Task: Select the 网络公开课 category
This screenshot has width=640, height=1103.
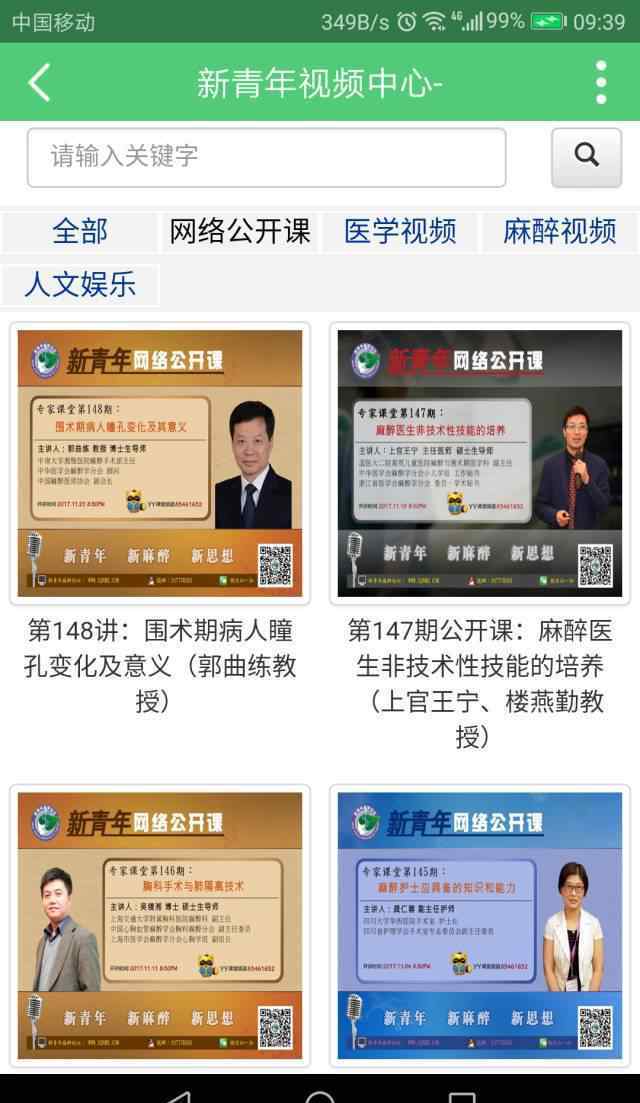Action: [x=240, y=231]
